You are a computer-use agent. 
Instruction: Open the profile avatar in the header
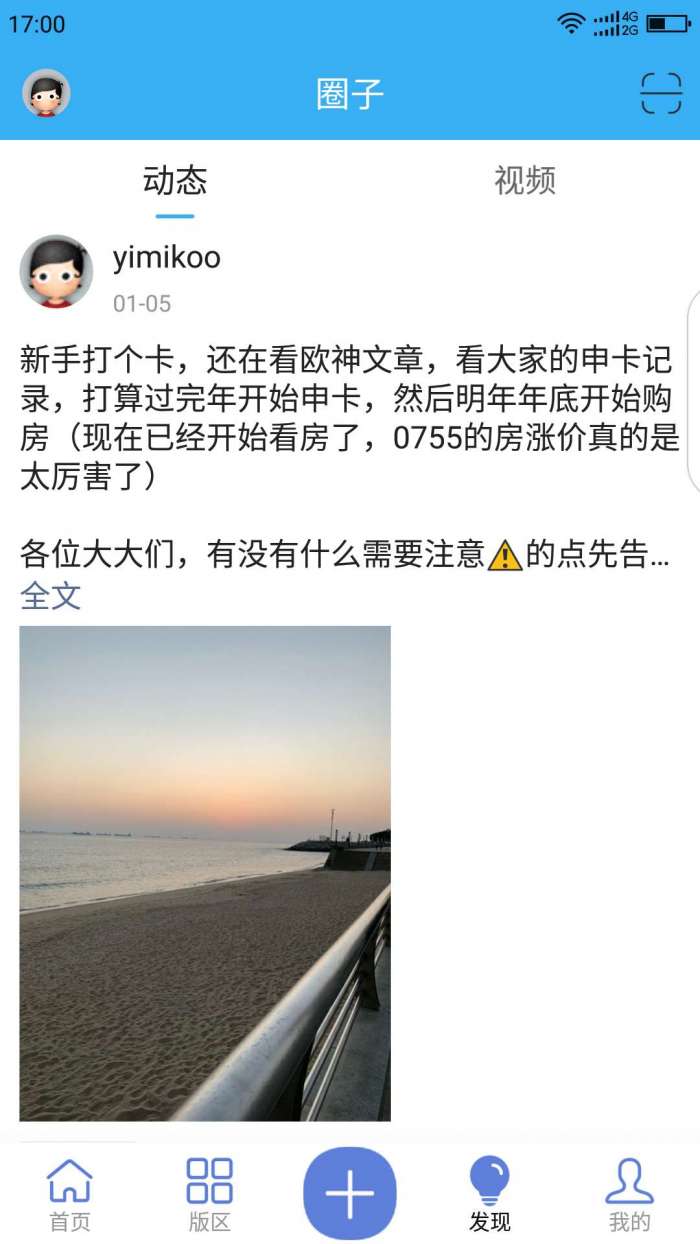pos(46,93)
